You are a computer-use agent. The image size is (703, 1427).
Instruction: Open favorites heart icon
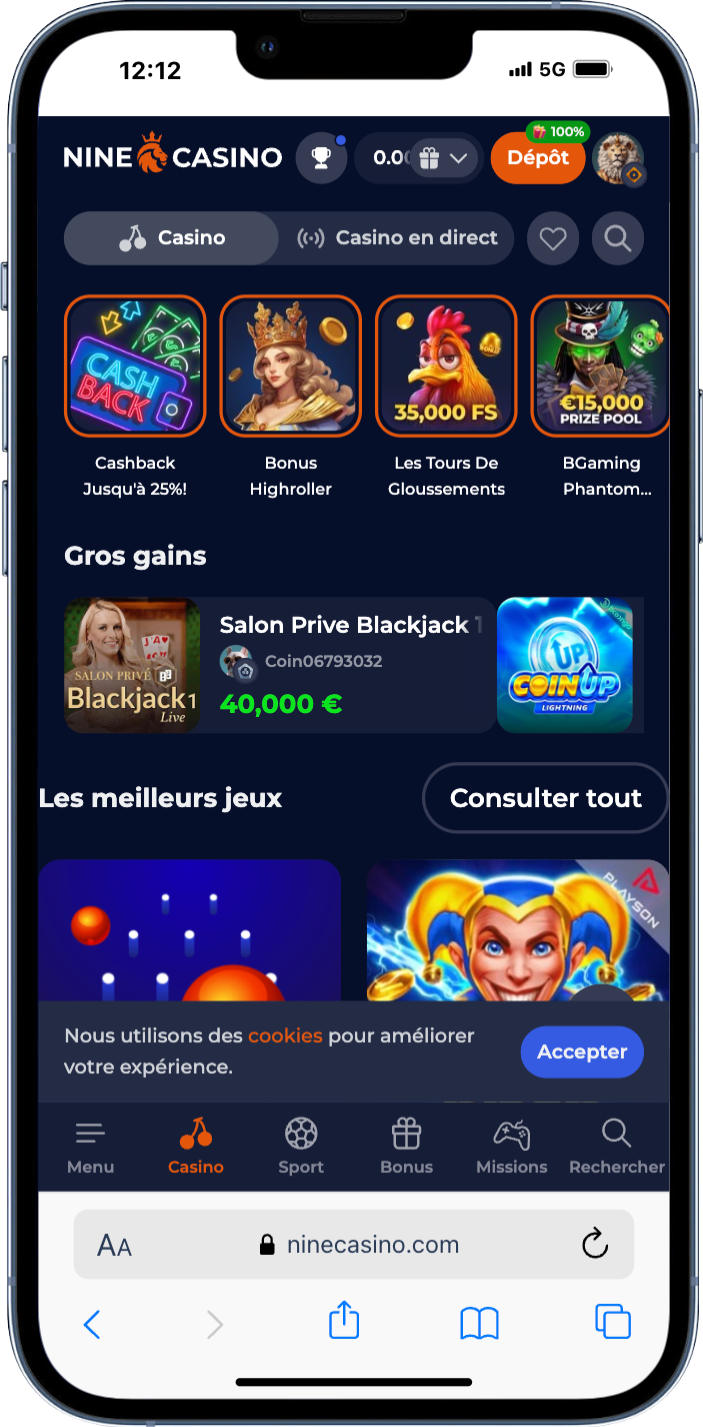click(x=553, y=239)
